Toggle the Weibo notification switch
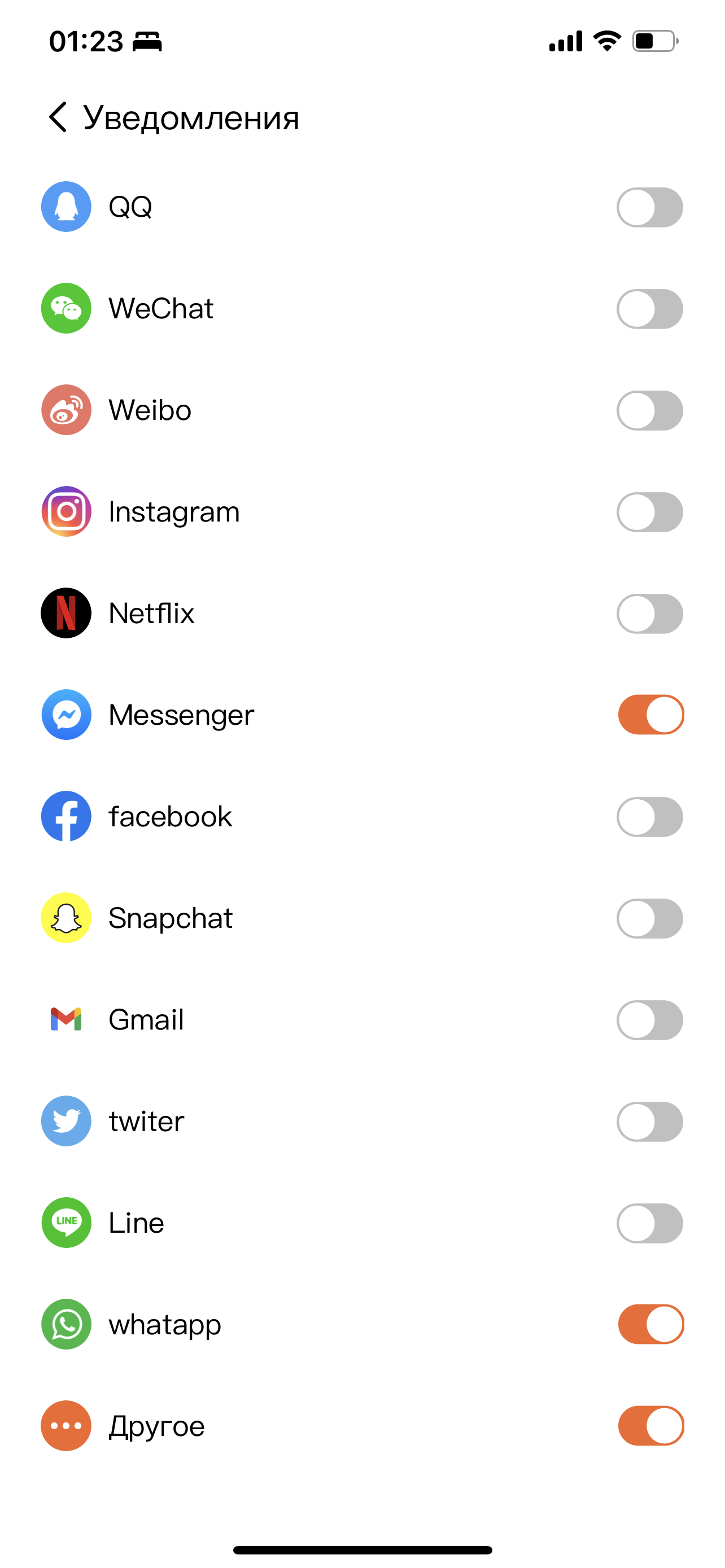The width and height of the screenshot is (725, 1568). point(649,410)
